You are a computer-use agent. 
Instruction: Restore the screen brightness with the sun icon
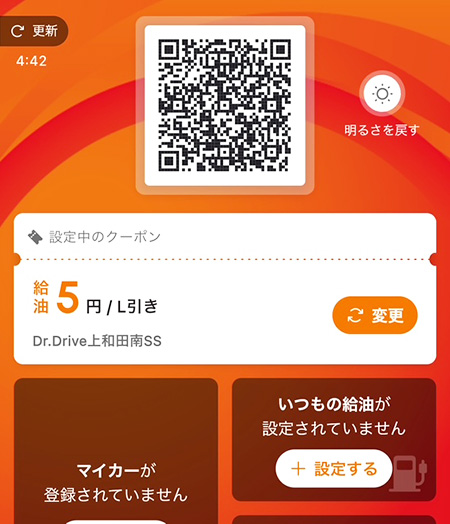[382, 94]
